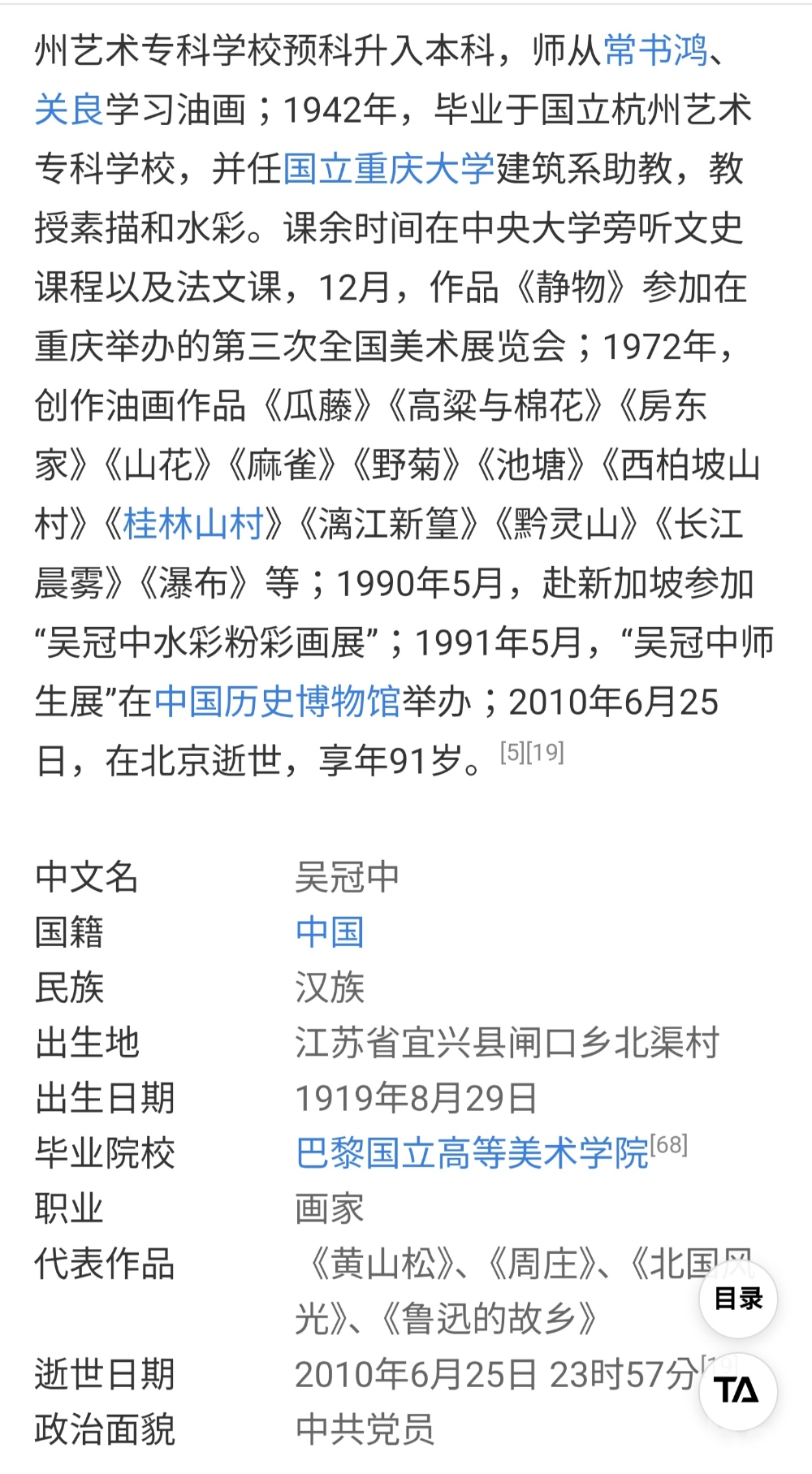
Task: Open the 桂林山村 link
Action: coord(193,524)
